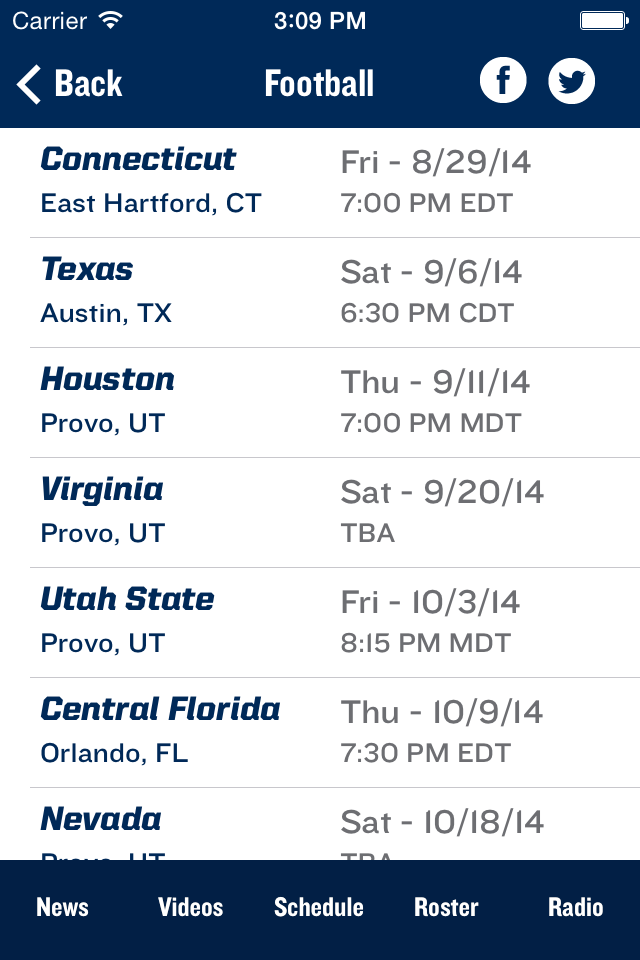View the Virginia game on 9/20/14
640x960 pixels.
(x=320, y=512)
